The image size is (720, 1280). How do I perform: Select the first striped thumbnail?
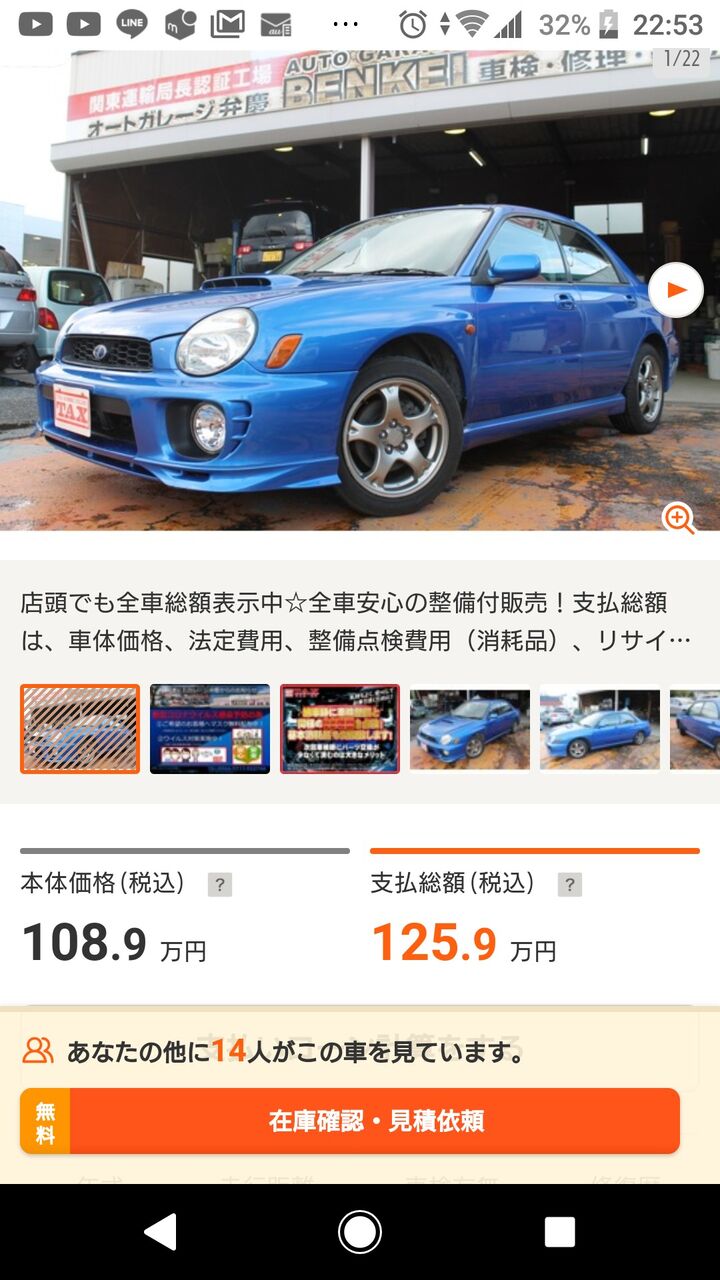coord(80,729)
